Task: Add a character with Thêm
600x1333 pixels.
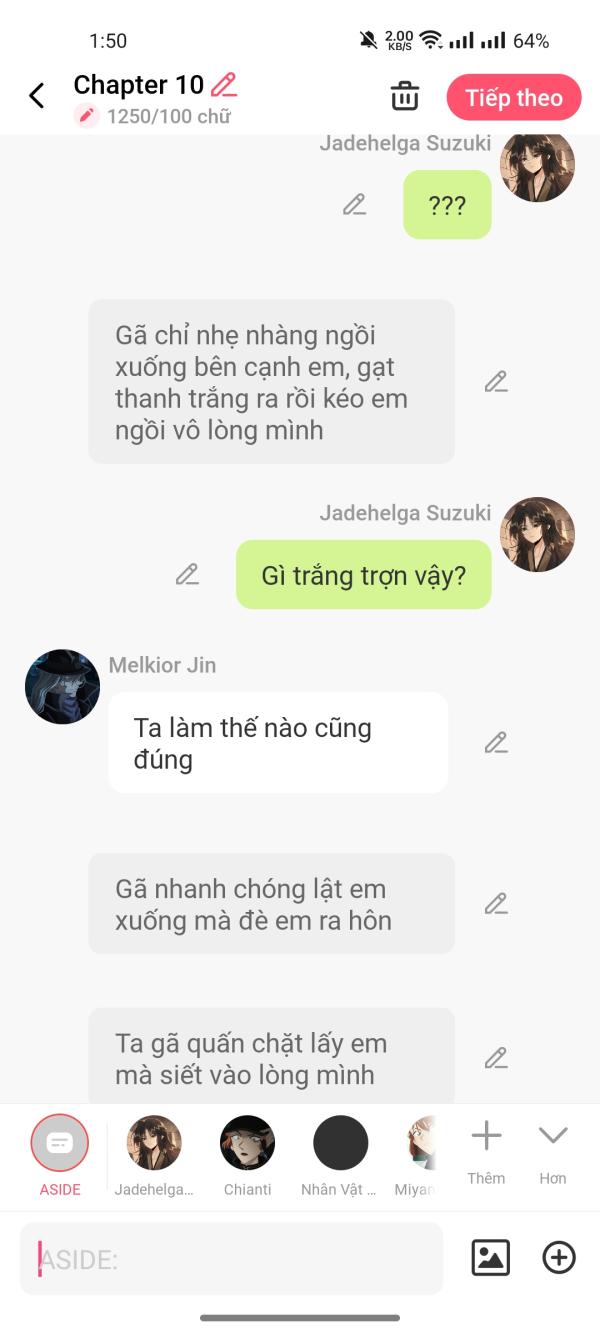Action: coord(486,1148)
